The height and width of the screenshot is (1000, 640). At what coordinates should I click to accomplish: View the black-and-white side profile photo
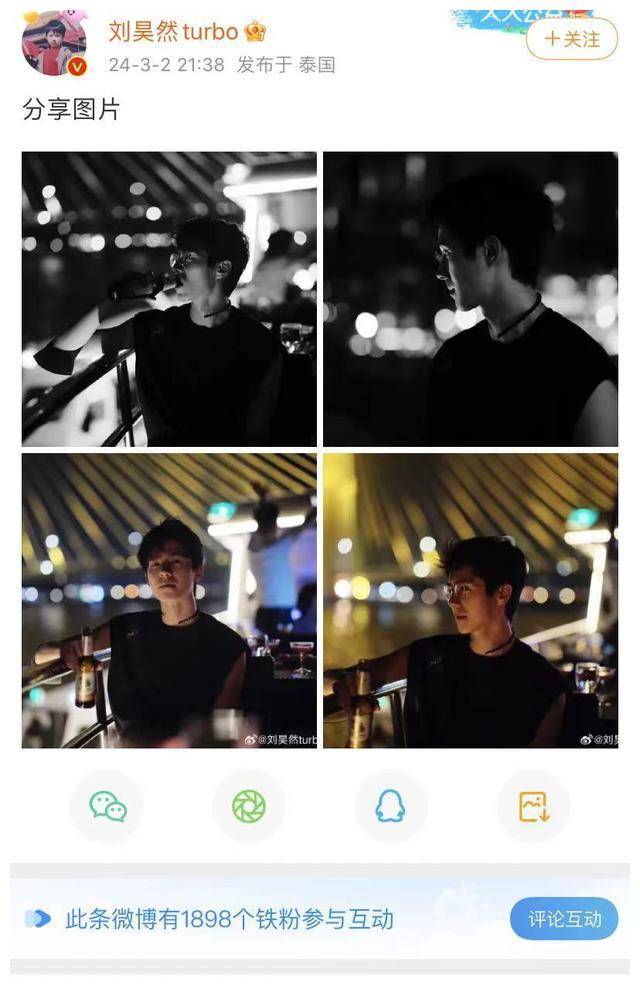pos(470,299)
